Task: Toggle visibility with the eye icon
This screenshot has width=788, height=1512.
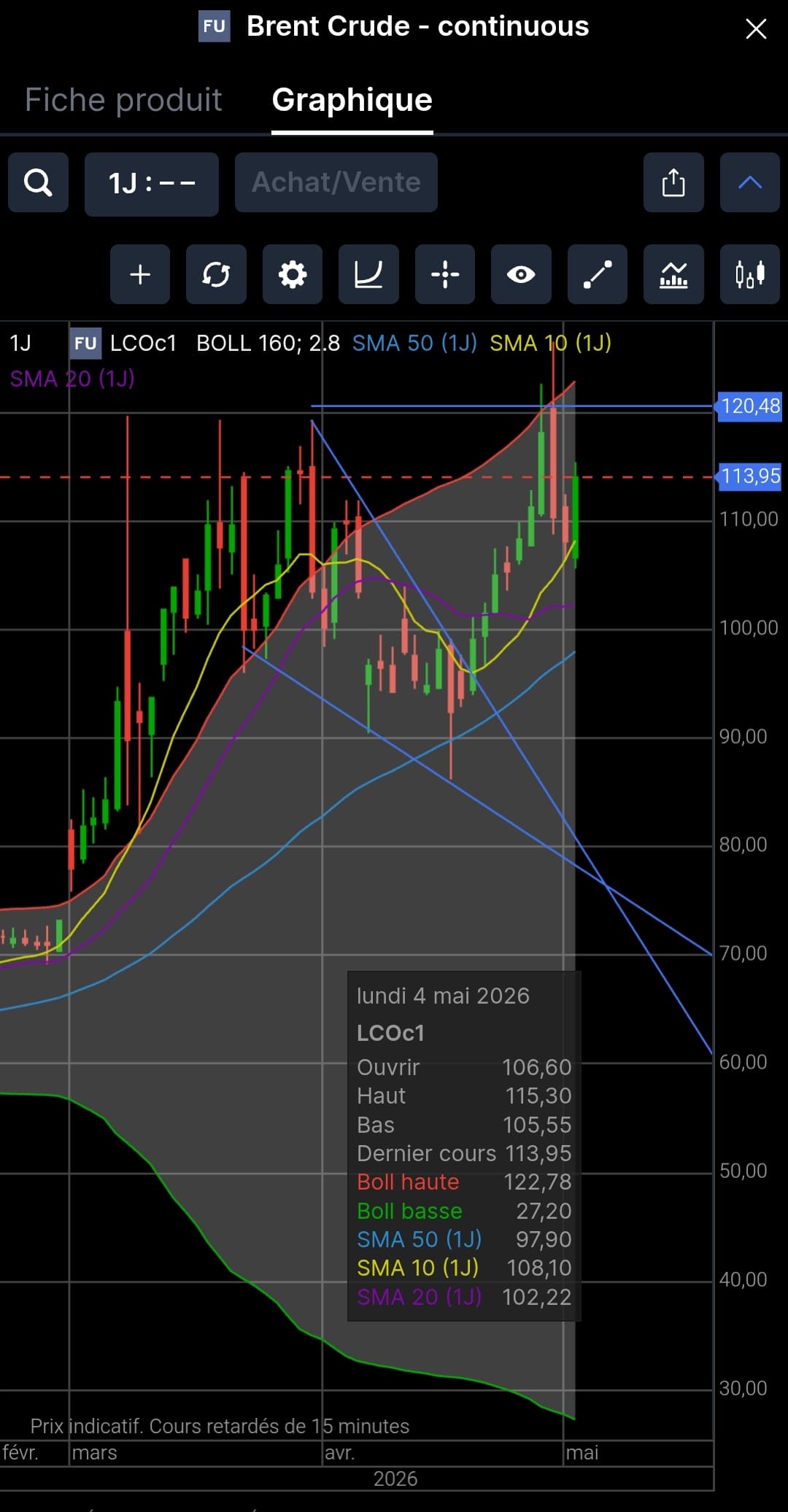Action: (521, 274)
